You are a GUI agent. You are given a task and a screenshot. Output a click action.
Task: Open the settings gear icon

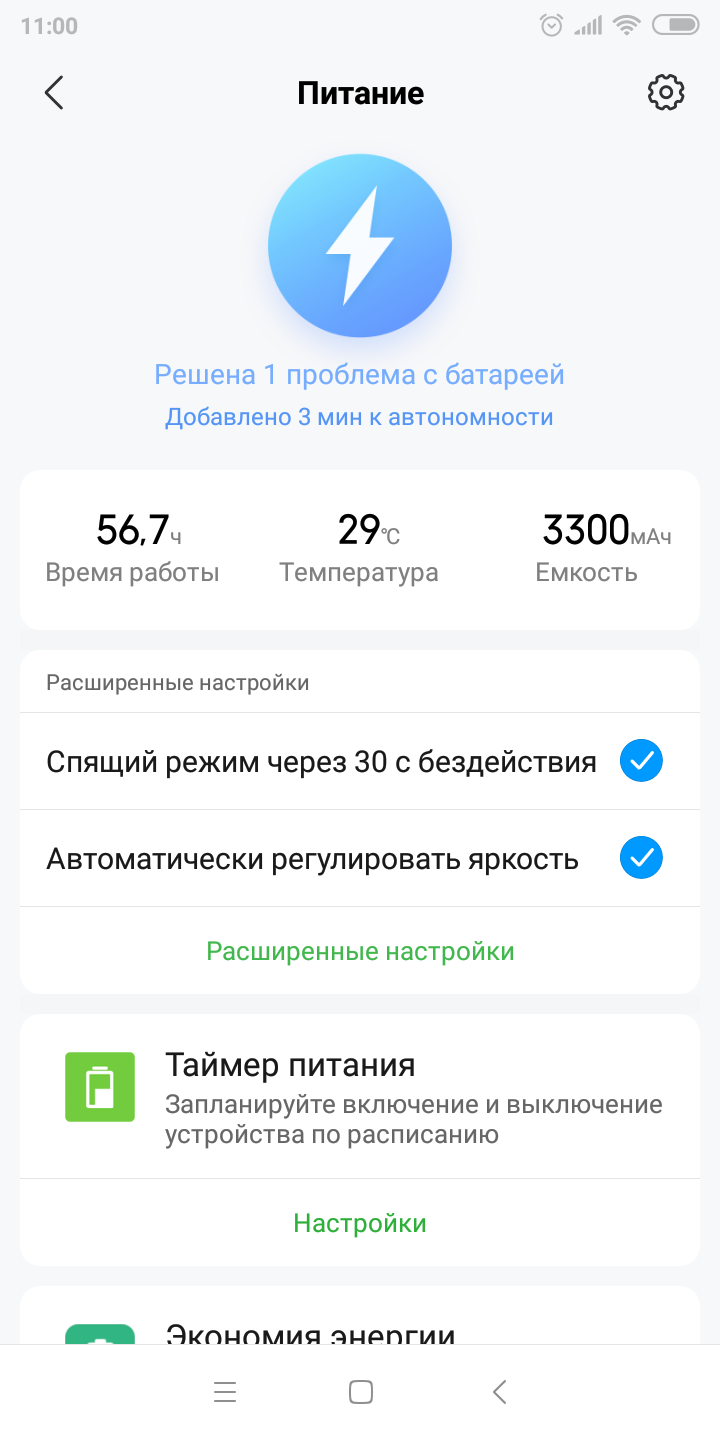(x=665, y=93)
